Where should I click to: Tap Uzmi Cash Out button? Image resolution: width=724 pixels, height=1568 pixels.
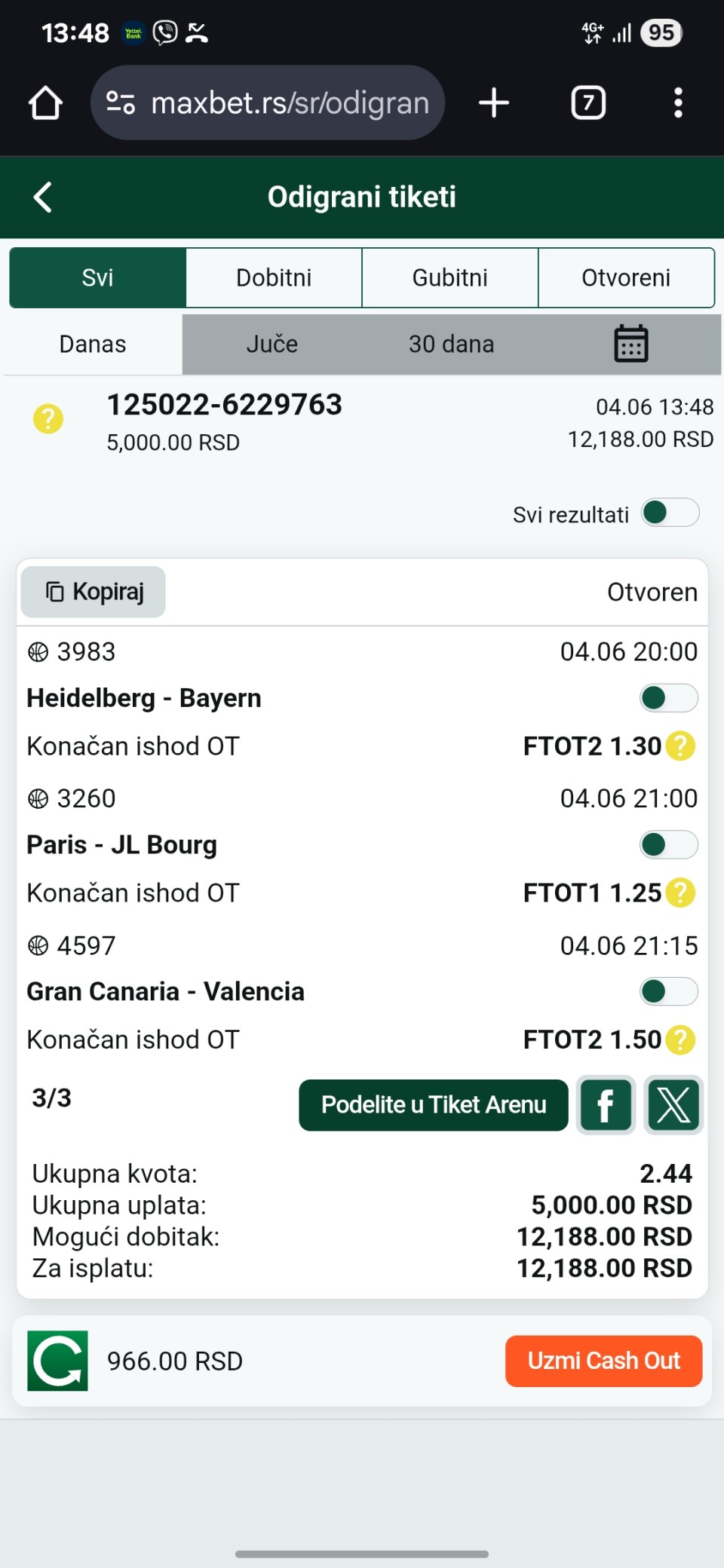tap(604, 1361)
